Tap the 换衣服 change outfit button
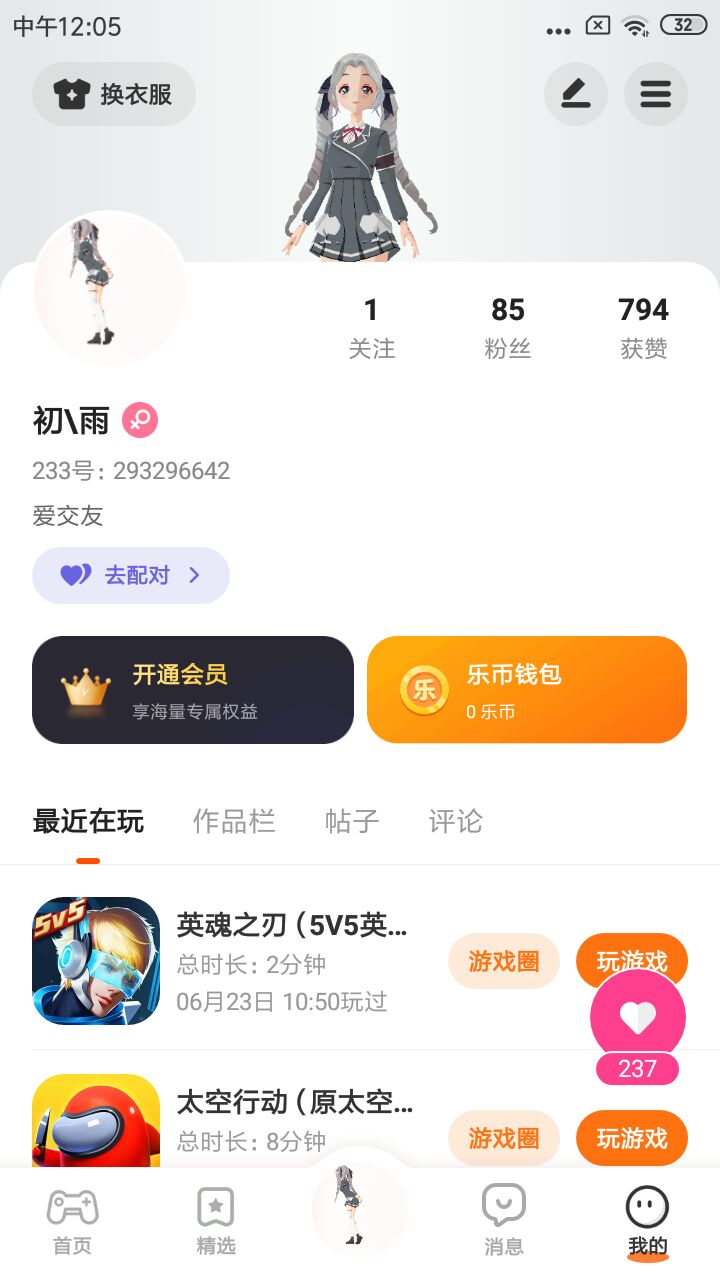 [x=114, y=95]
